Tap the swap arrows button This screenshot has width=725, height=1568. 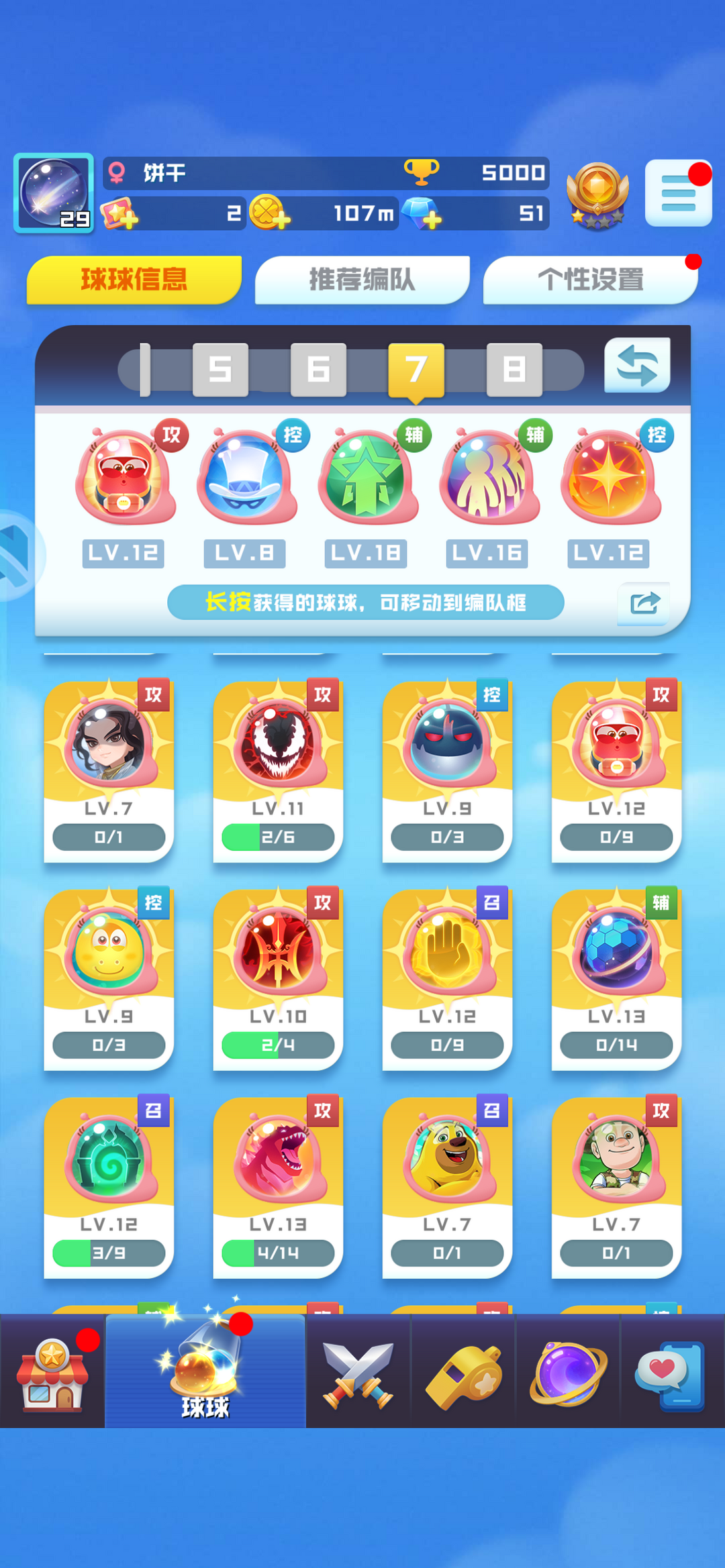[x=636, y=366]
